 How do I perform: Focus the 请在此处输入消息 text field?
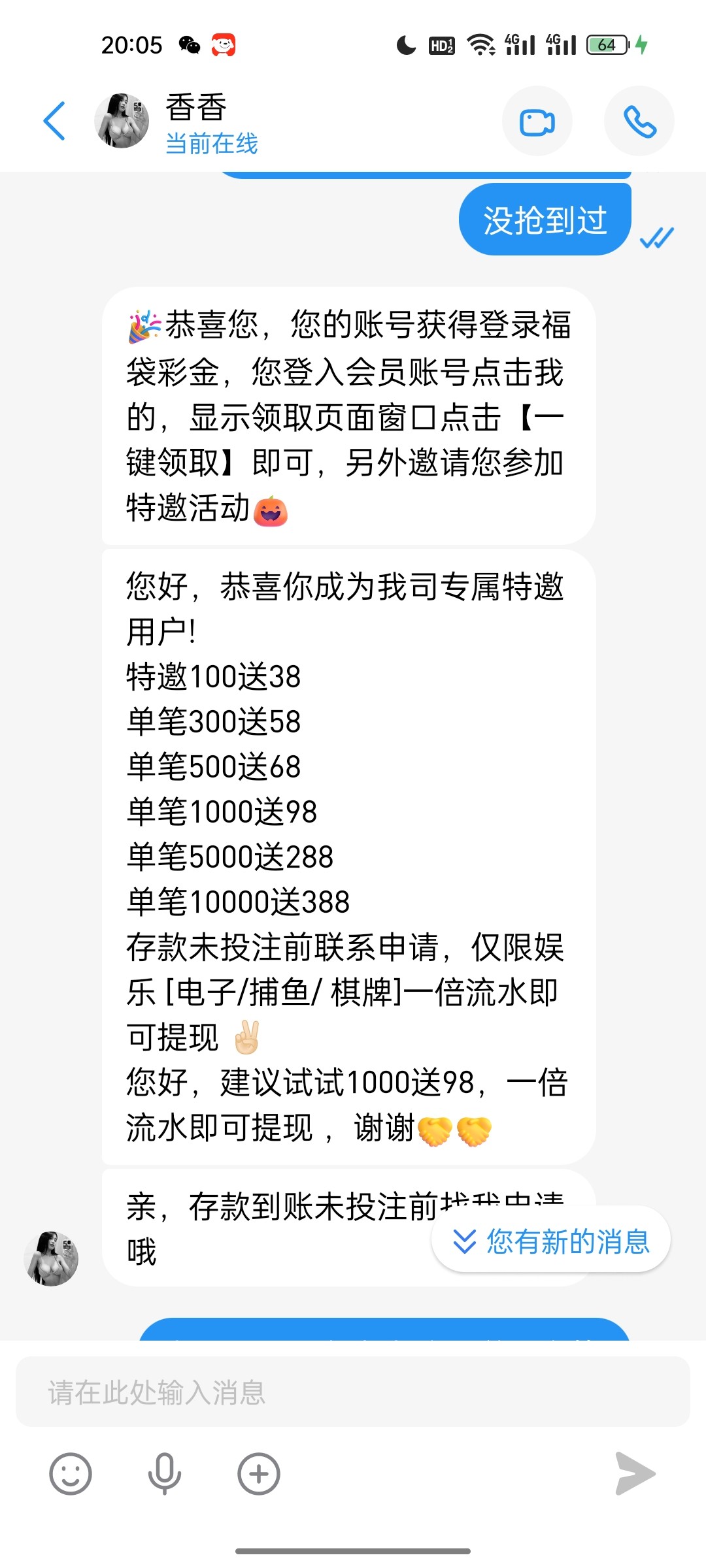(353, 1392)
